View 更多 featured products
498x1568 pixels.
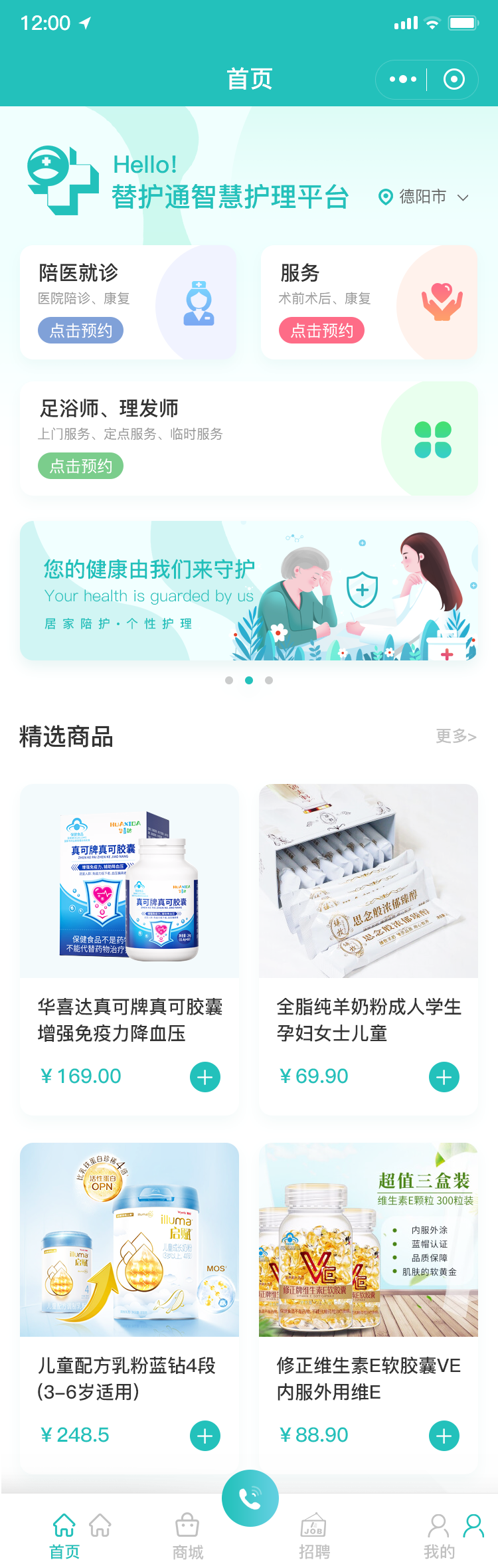coord(456,736)
